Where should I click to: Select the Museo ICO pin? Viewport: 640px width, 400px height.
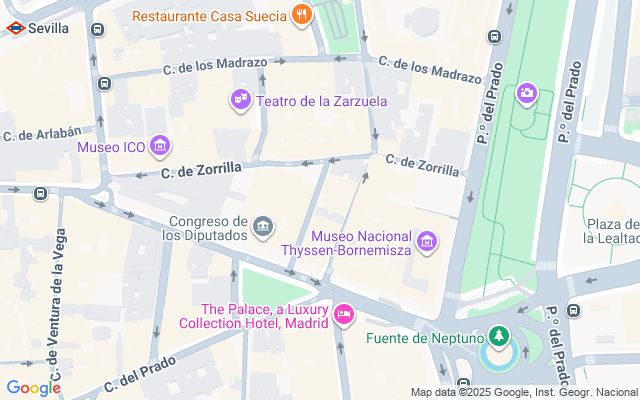(158, 147)
